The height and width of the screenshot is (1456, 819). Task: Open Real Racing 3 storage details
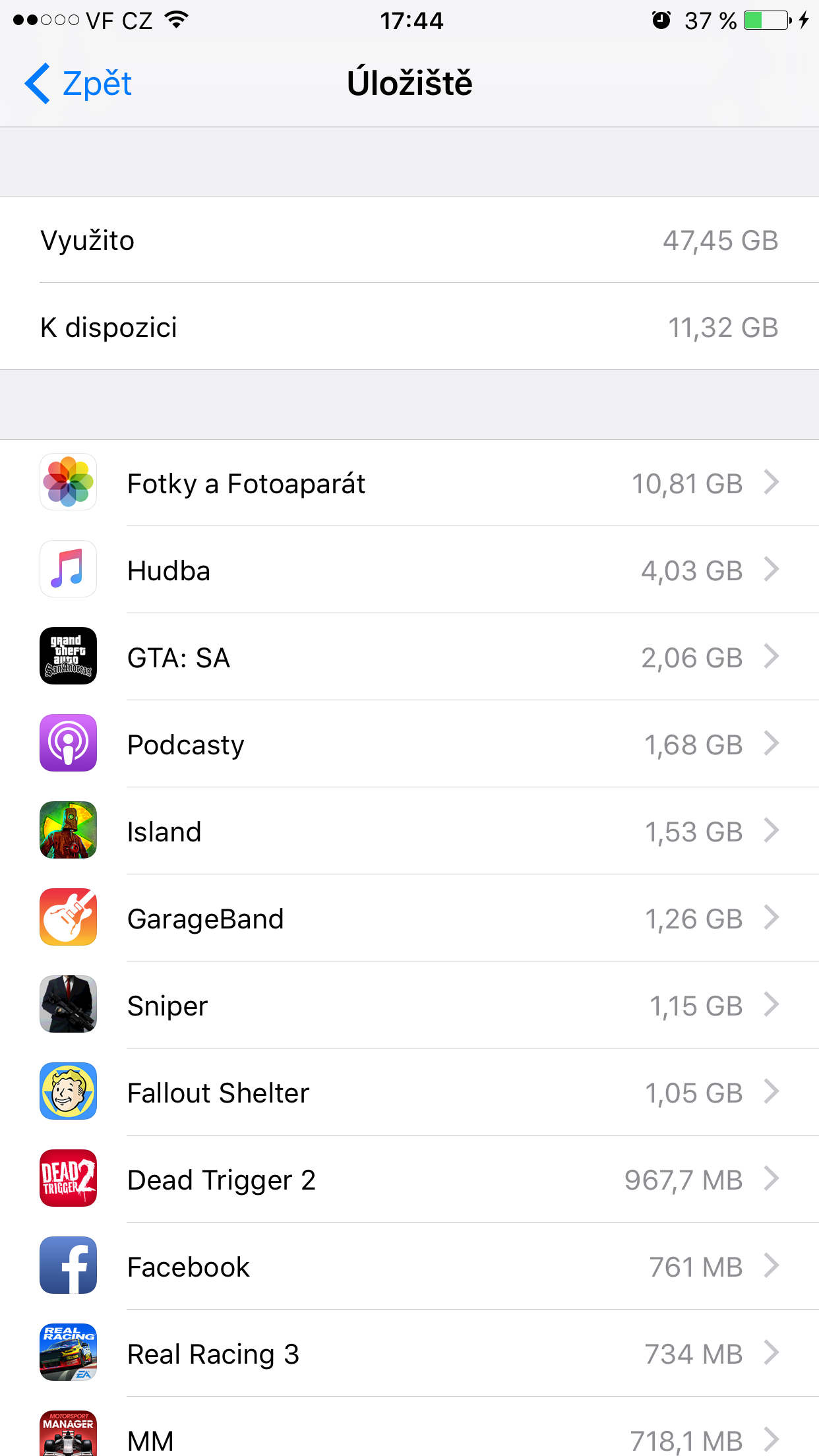(x=409, y=1354)
